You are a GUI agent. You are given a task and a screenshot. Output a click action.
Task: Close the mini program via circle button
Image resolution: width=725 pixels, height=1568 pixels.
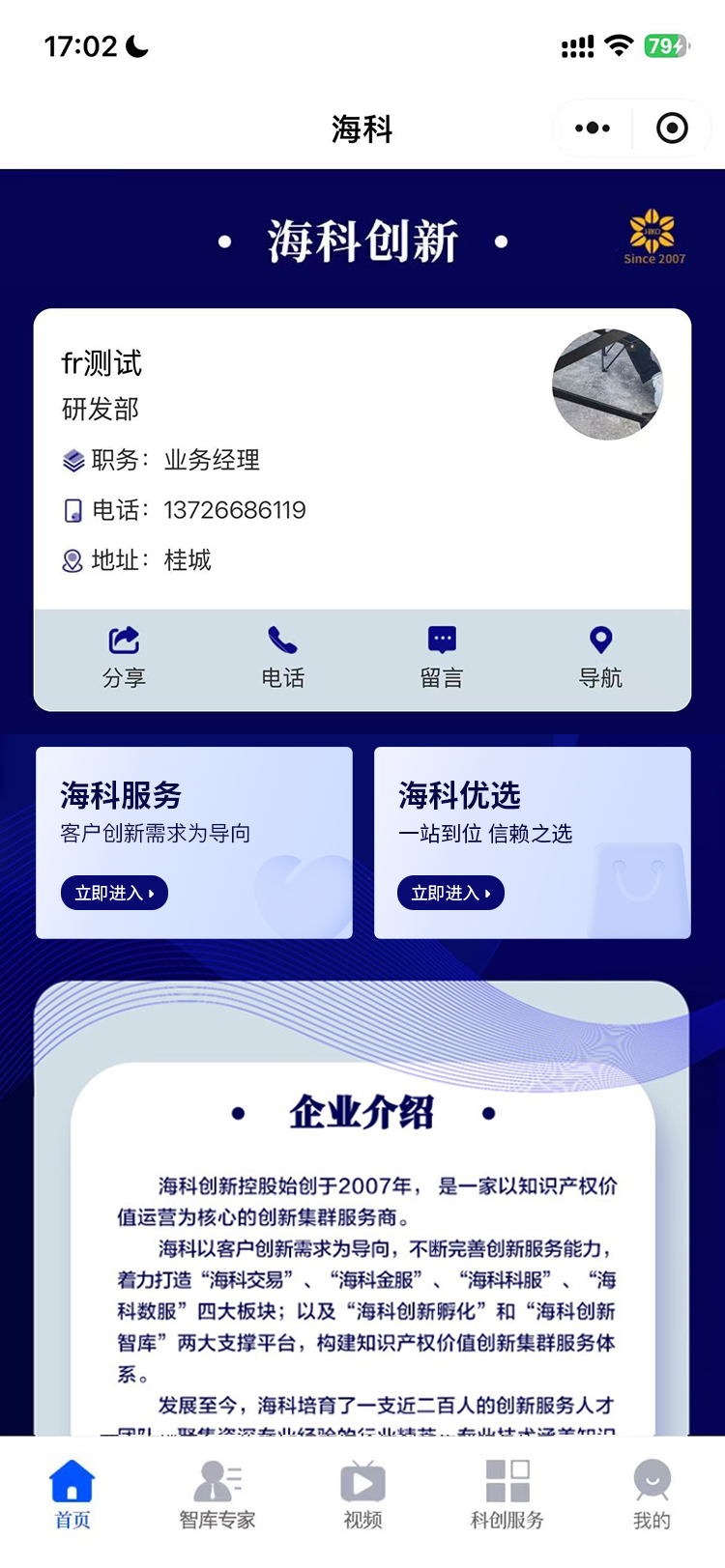672,128
